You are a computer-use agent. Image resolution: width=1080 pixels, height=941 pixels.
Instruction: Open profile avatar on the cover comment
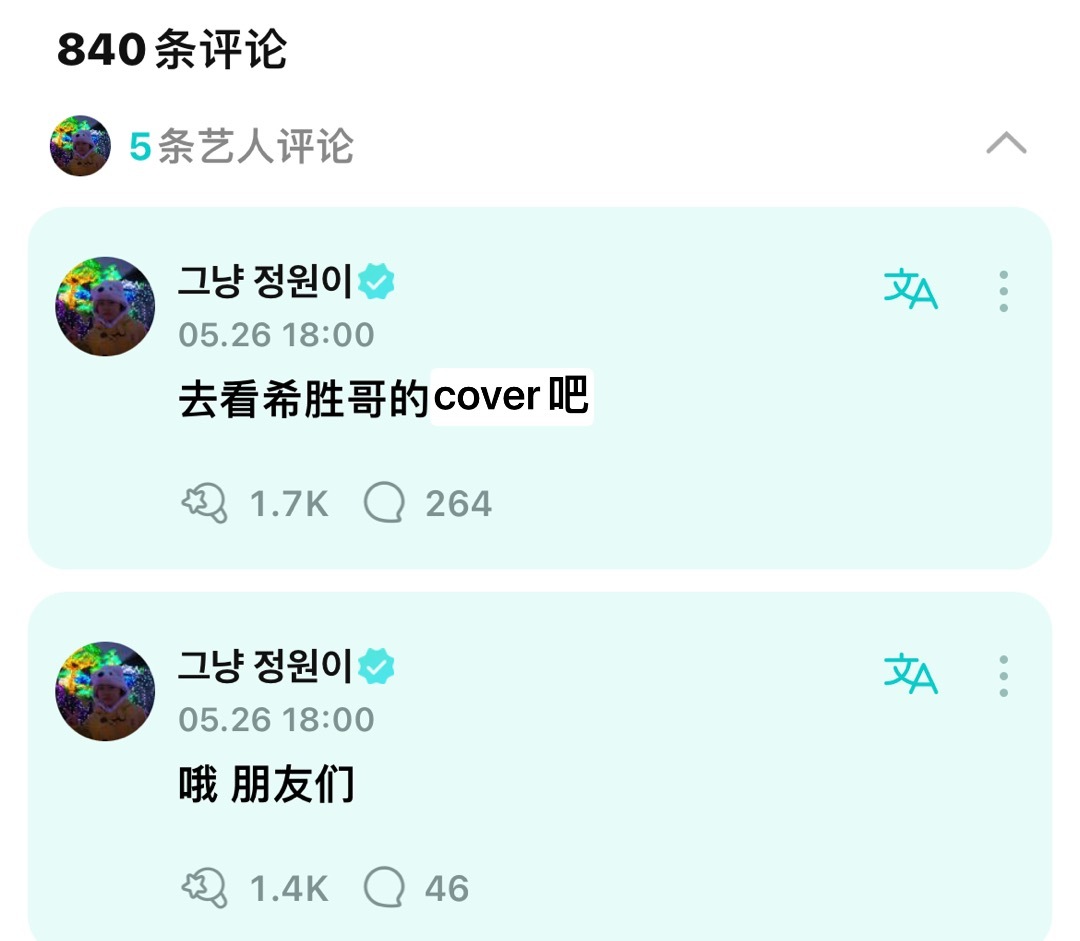(x=105, y=307)
